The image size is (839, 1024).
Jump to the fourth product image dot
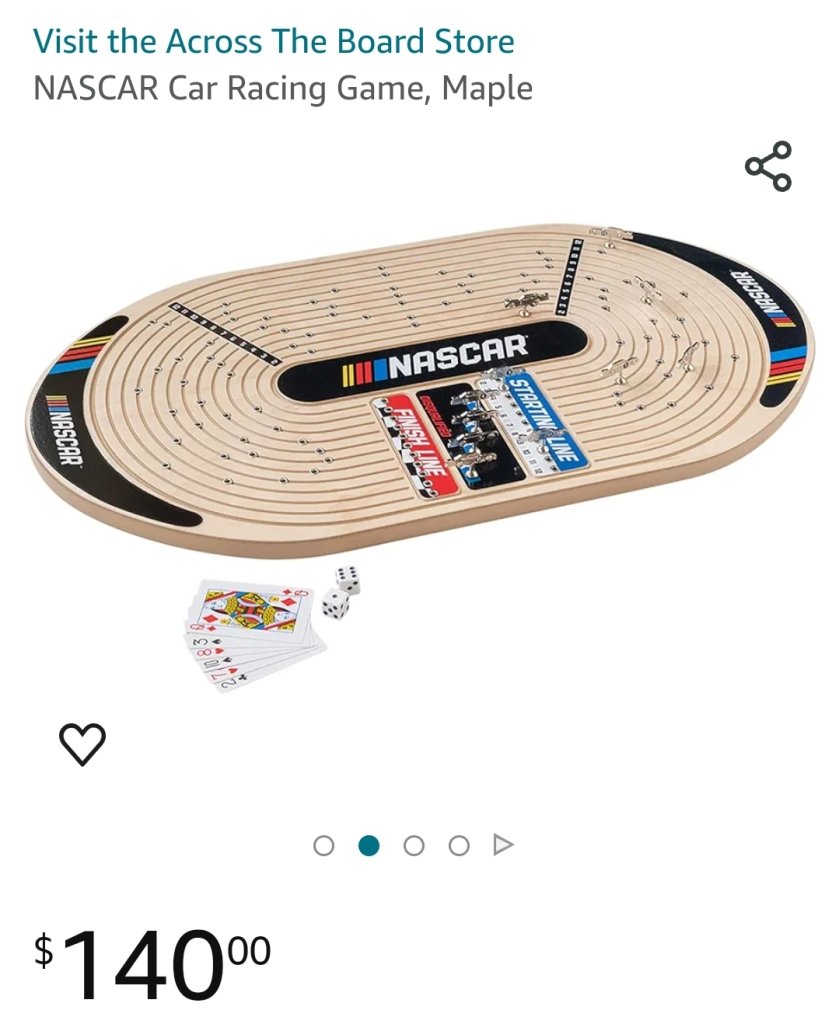(x=459, y=846)
